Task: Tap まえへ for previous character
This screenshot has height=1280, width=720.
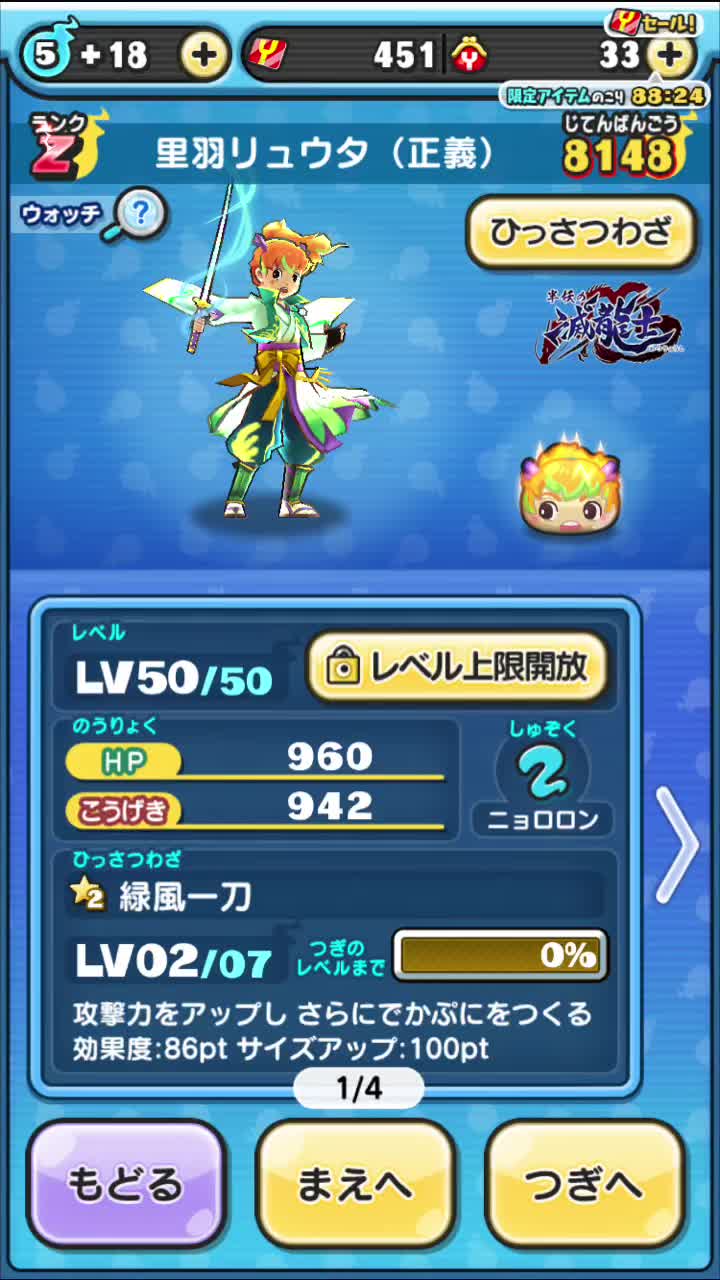Action: pos(356,1183)
